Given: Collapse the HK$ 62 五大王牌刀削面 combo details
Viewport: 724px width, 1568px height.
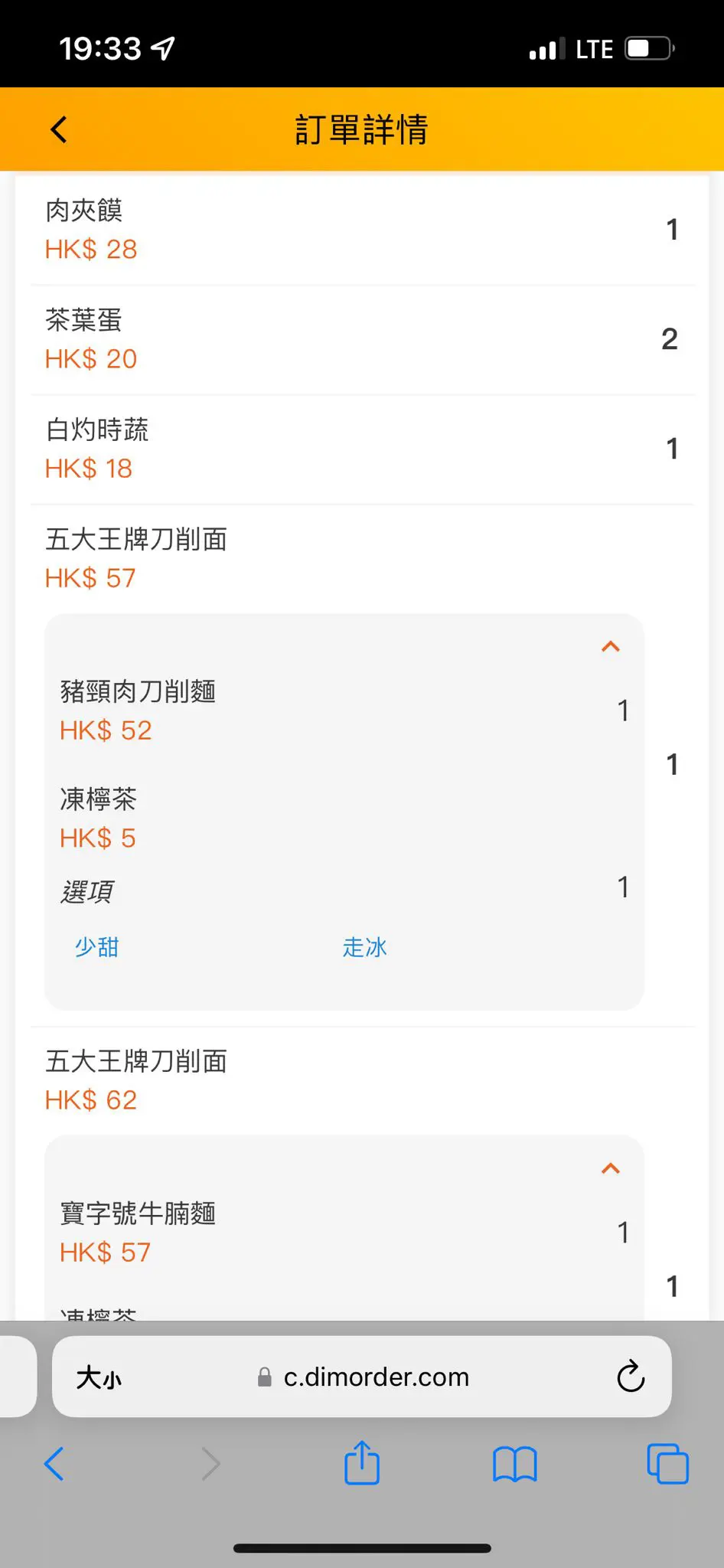Looking at the screenshot, I should [x=611, y=1168].
